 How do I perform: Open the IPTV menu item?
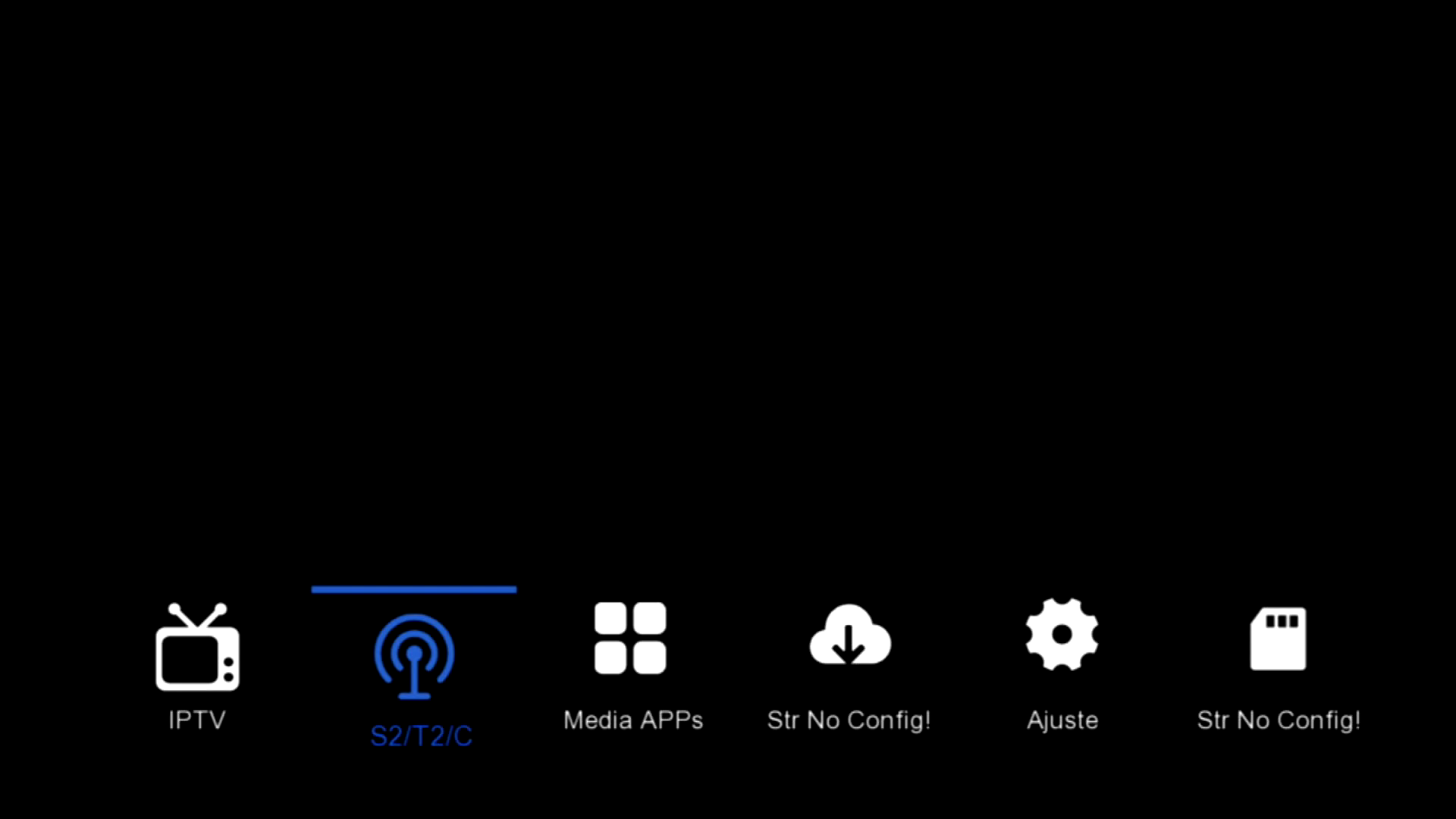coord(197,648)
